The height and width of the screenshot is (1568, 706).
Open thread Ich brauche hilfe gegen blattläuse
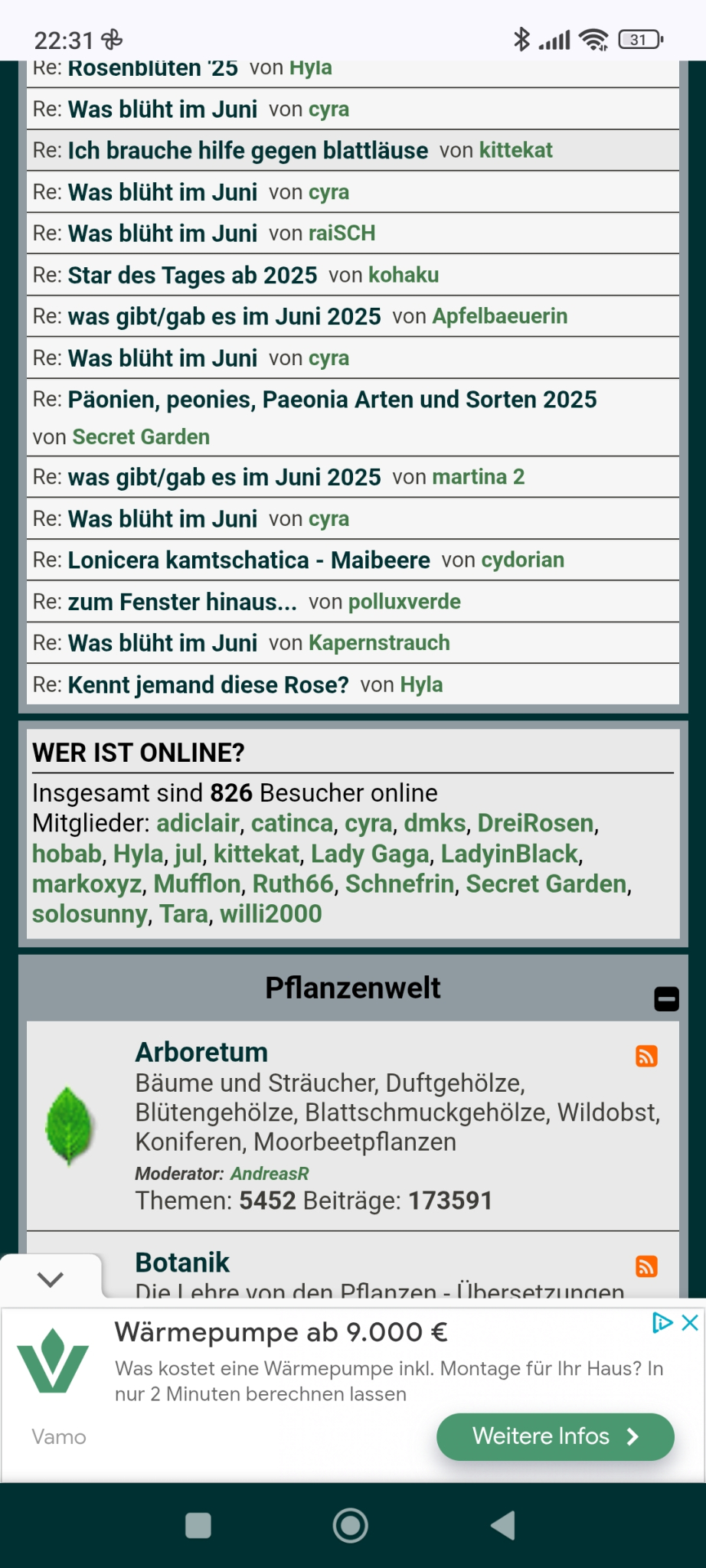click(x=247, y=151)
